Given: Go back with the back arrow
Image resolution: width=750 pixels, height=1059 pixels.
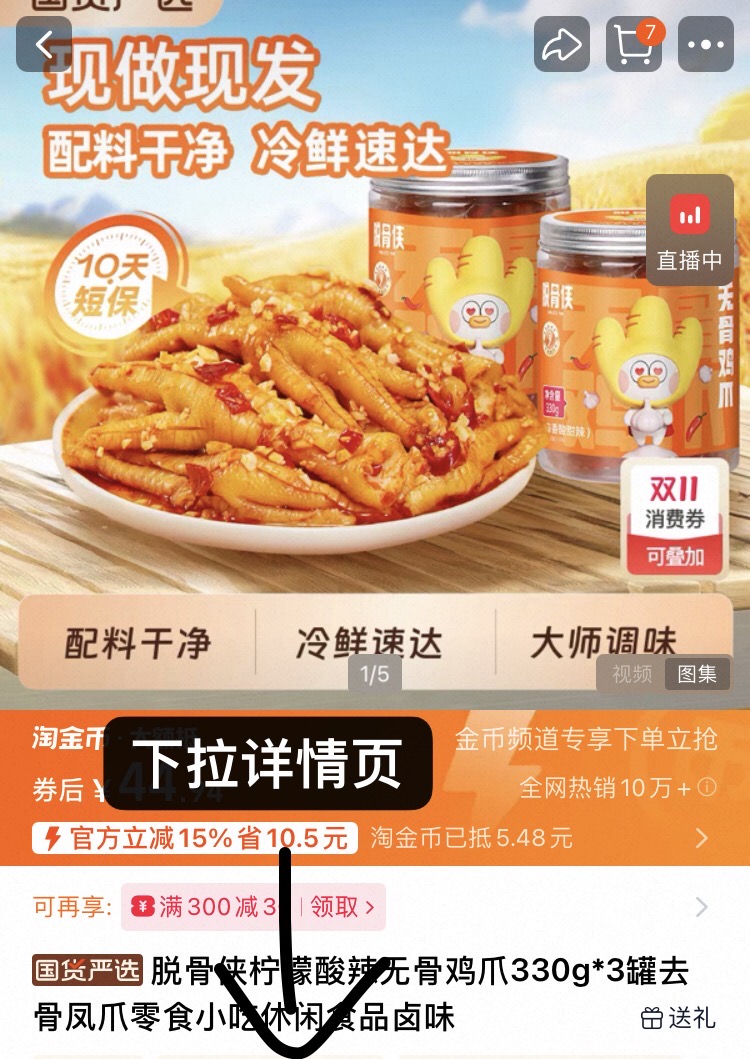Looking at the screenshot, I should pos(42,44).
